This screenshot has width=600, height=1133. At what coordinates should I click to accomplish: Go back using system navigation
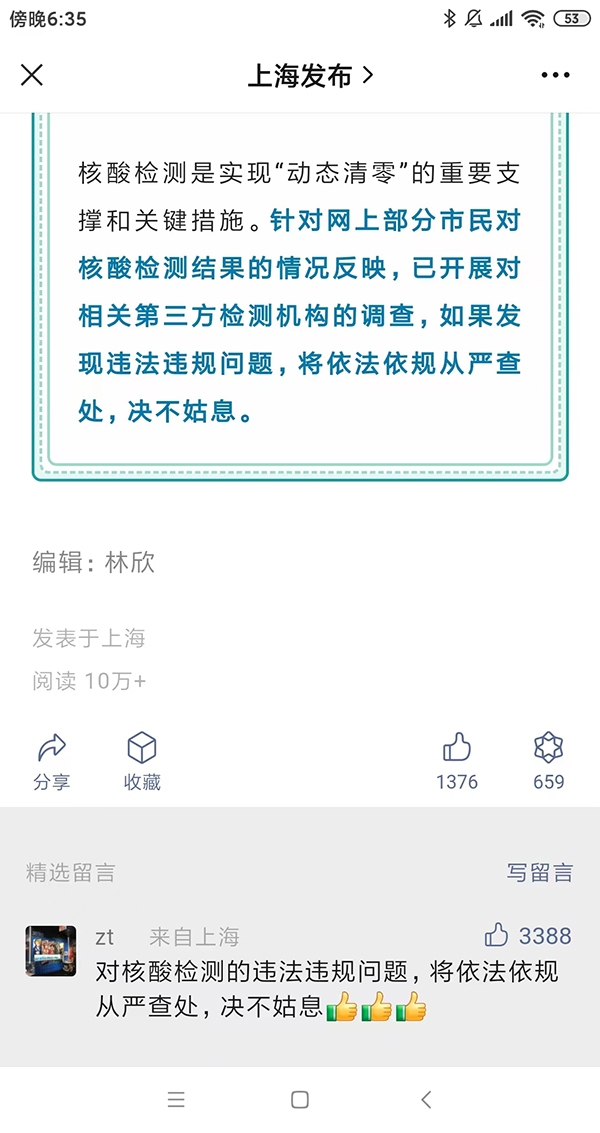[x=426, y=1099]
